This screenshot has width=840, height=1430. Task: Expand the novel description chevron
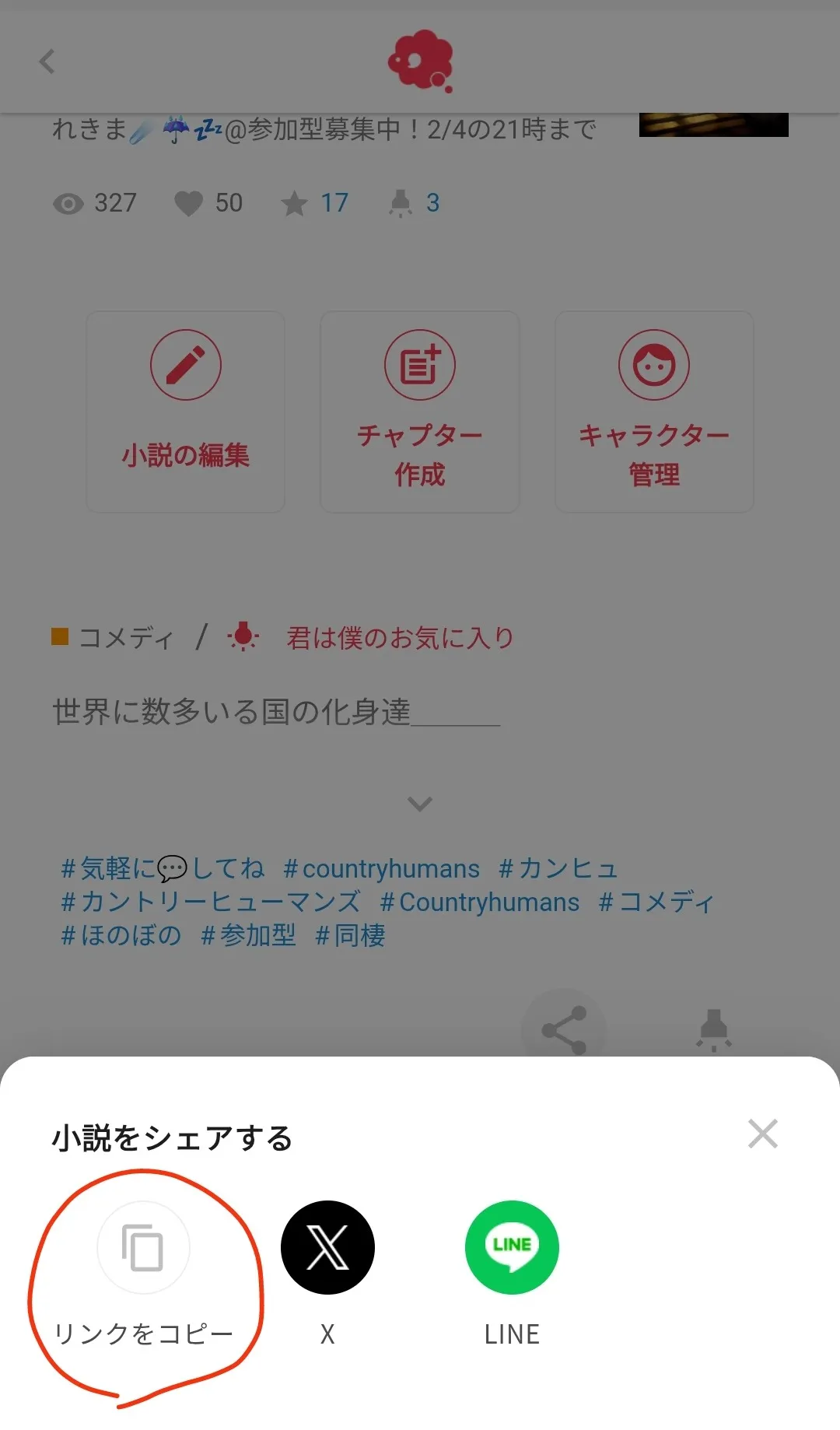(x=420, y=804)
